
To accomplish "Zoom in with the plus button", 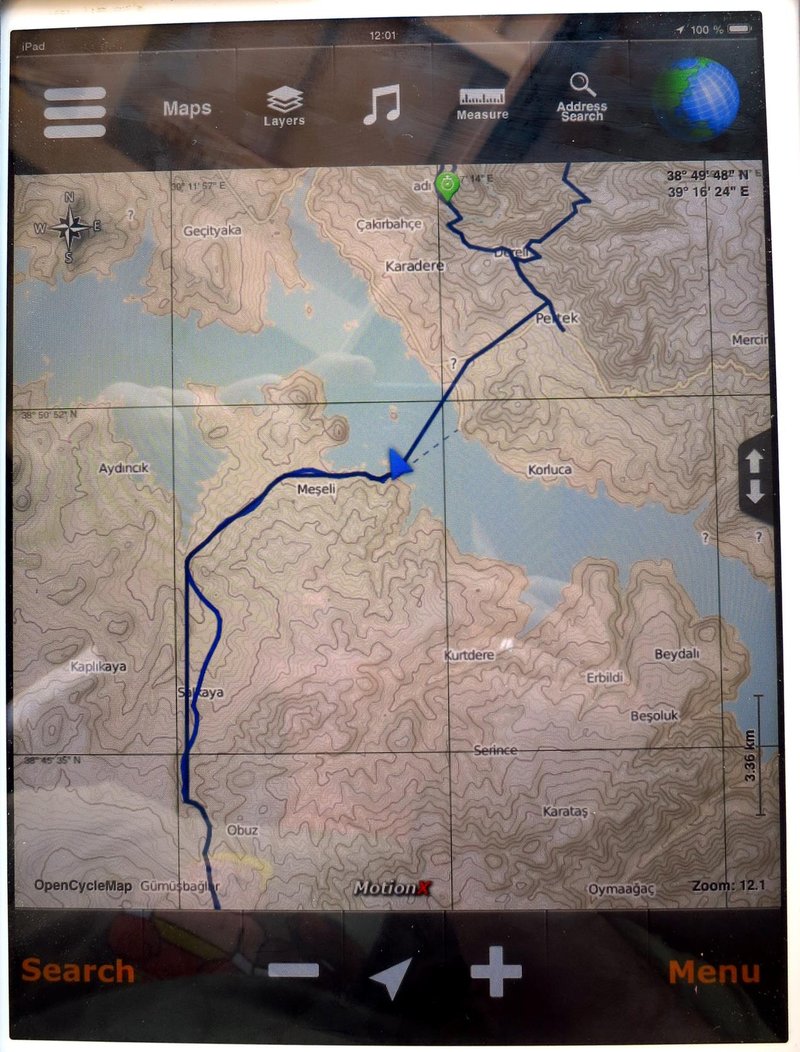I will [496, 970].
